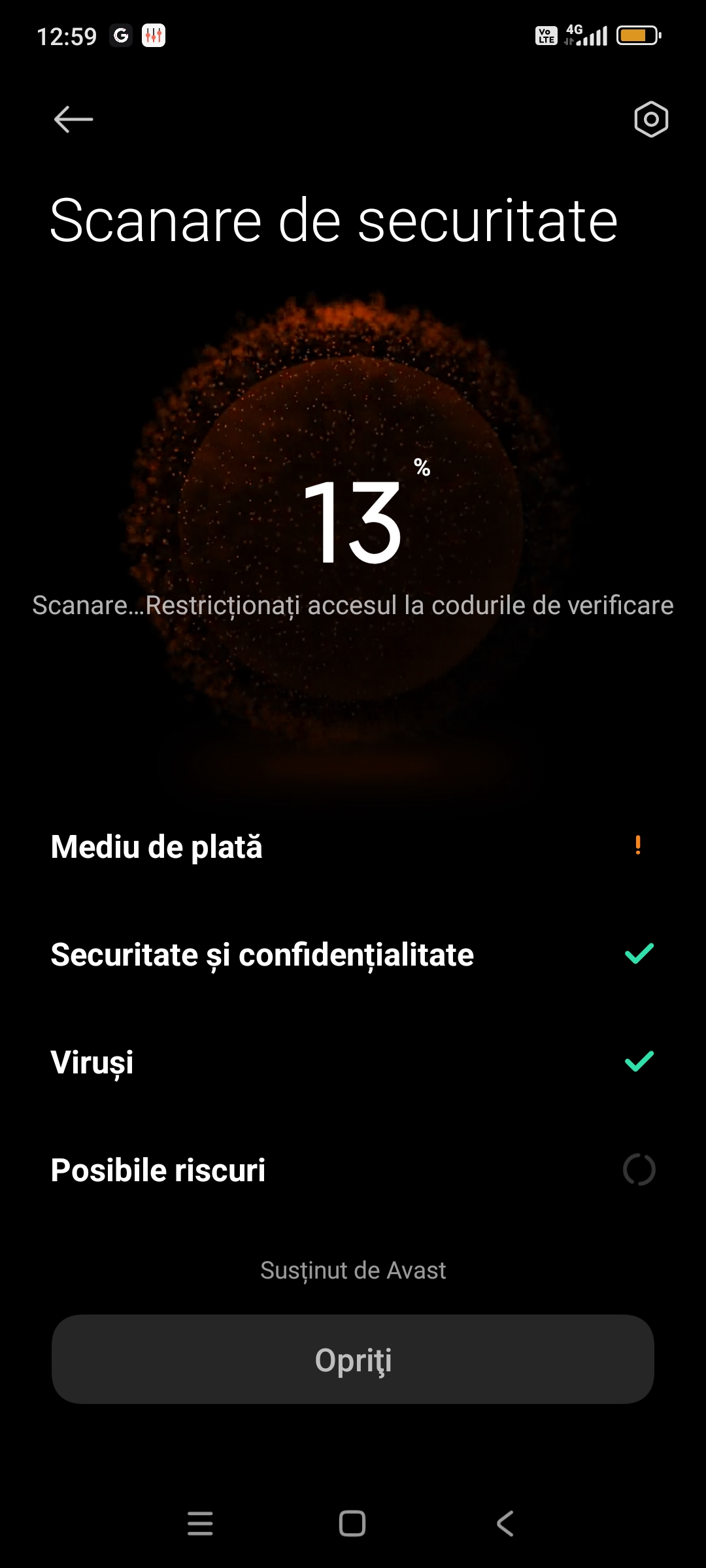Tap the system home button

tap(352, 1524)
